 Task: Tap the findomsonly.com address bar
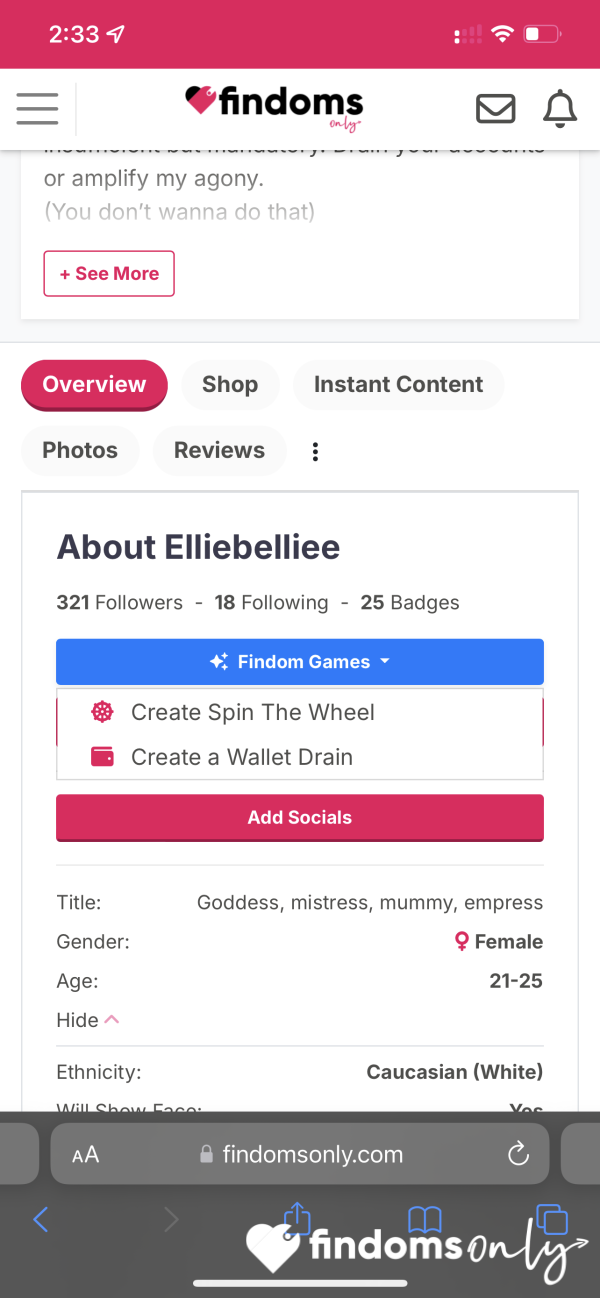click(300, 1155)
